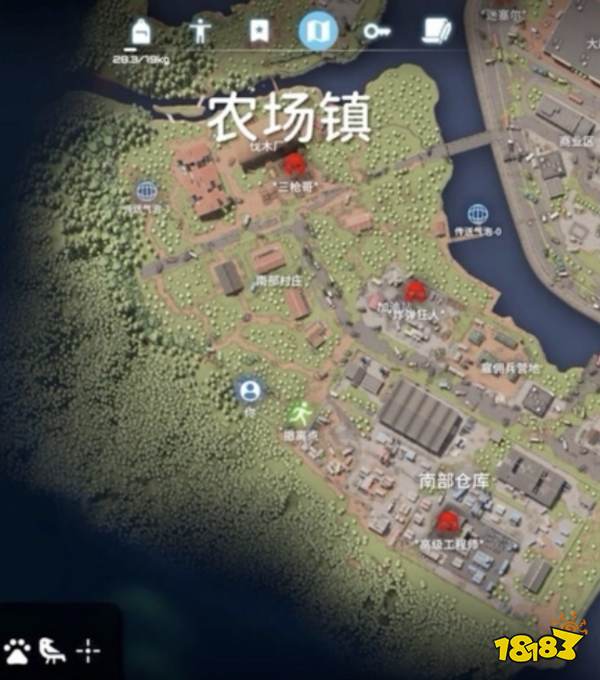Tap the paw print icon

pos(17,653)
